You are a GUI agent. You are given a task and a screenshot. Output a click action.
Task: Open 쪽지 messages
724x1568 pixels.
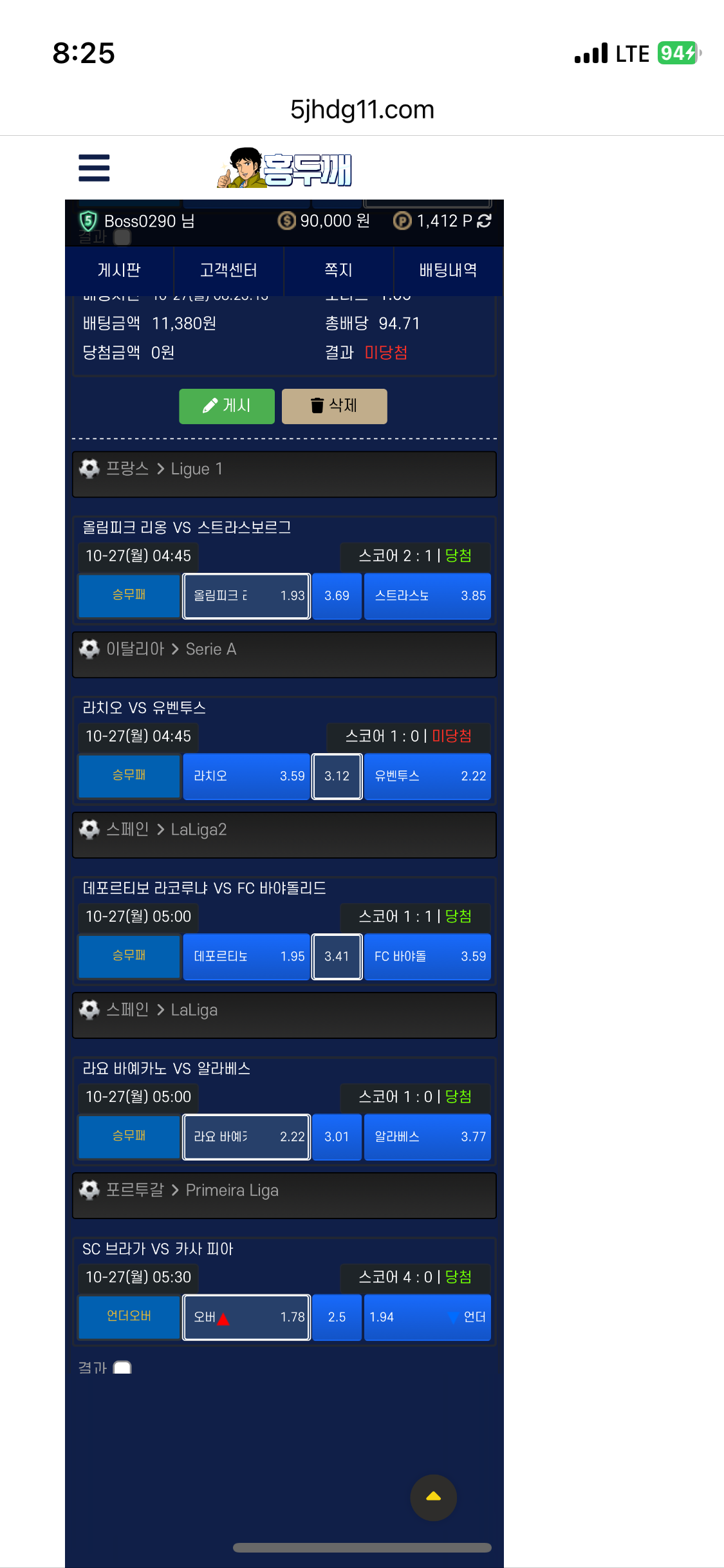coord(339,270)
